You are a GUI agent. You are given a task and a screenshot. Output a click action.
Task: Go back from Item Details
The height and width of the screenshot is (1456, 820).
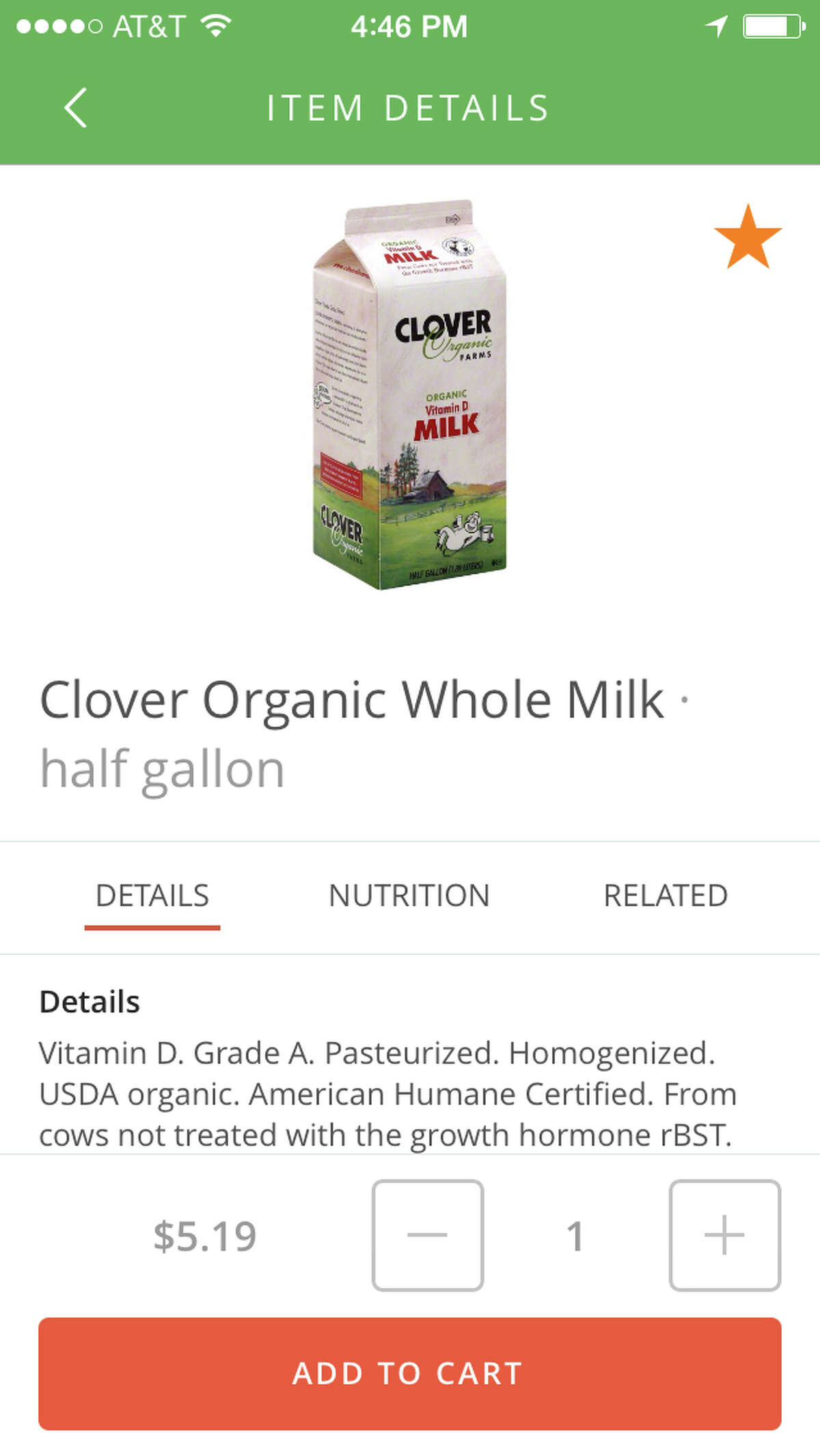(75, 108)
